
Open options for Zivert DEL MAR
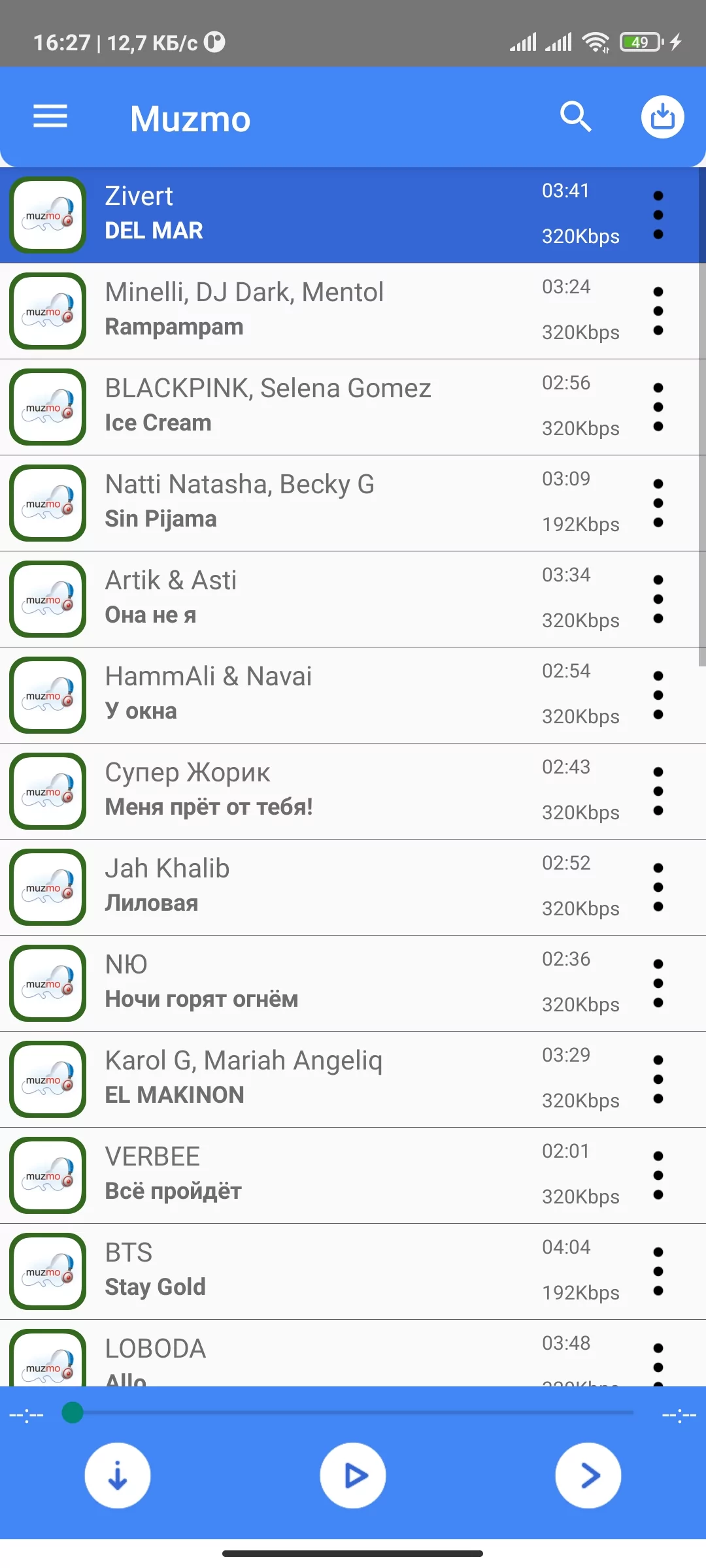pos(658,215)
